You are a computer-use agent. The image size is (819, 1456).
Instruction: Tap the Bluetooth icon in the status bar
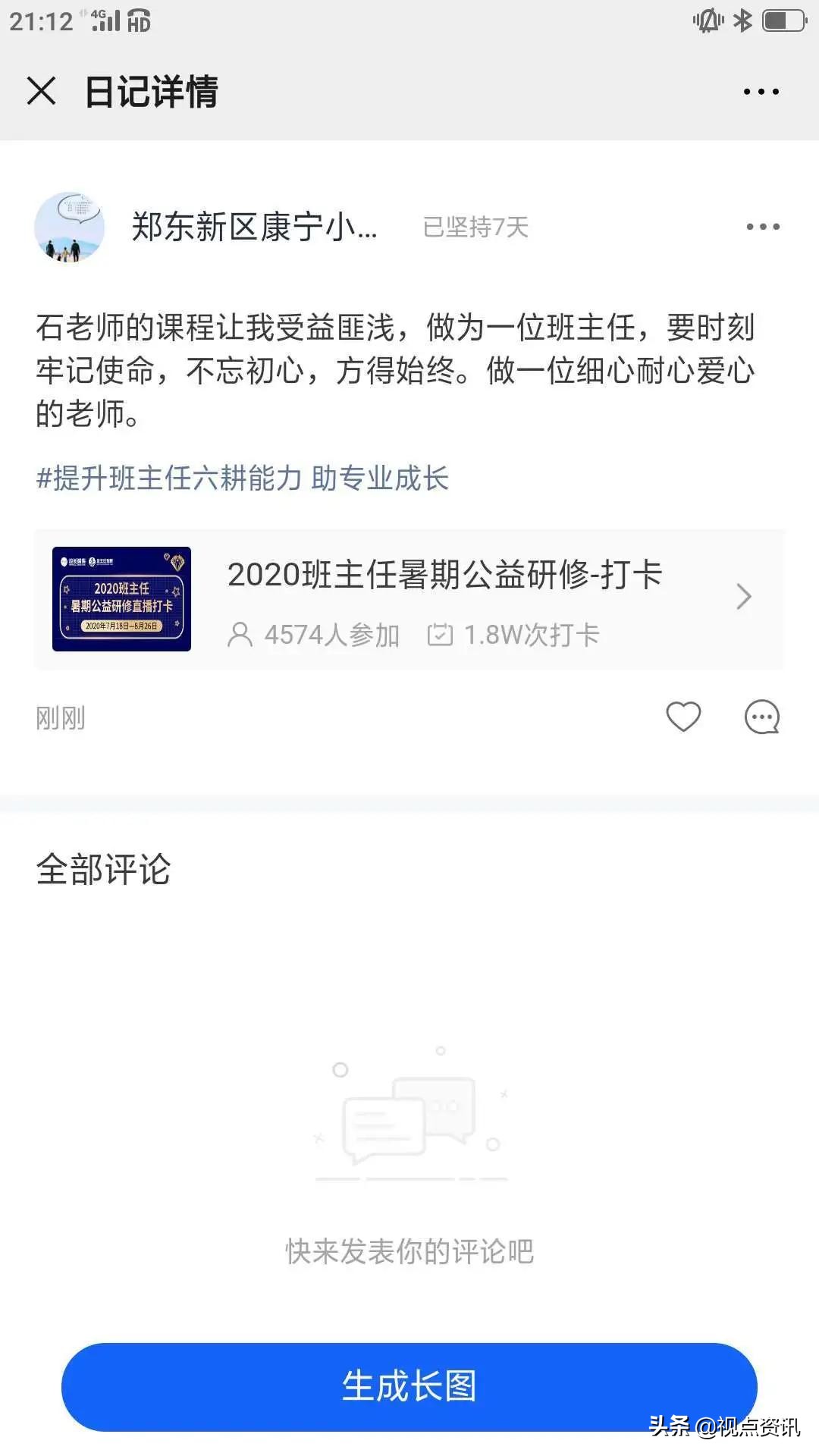coord(740,21)
